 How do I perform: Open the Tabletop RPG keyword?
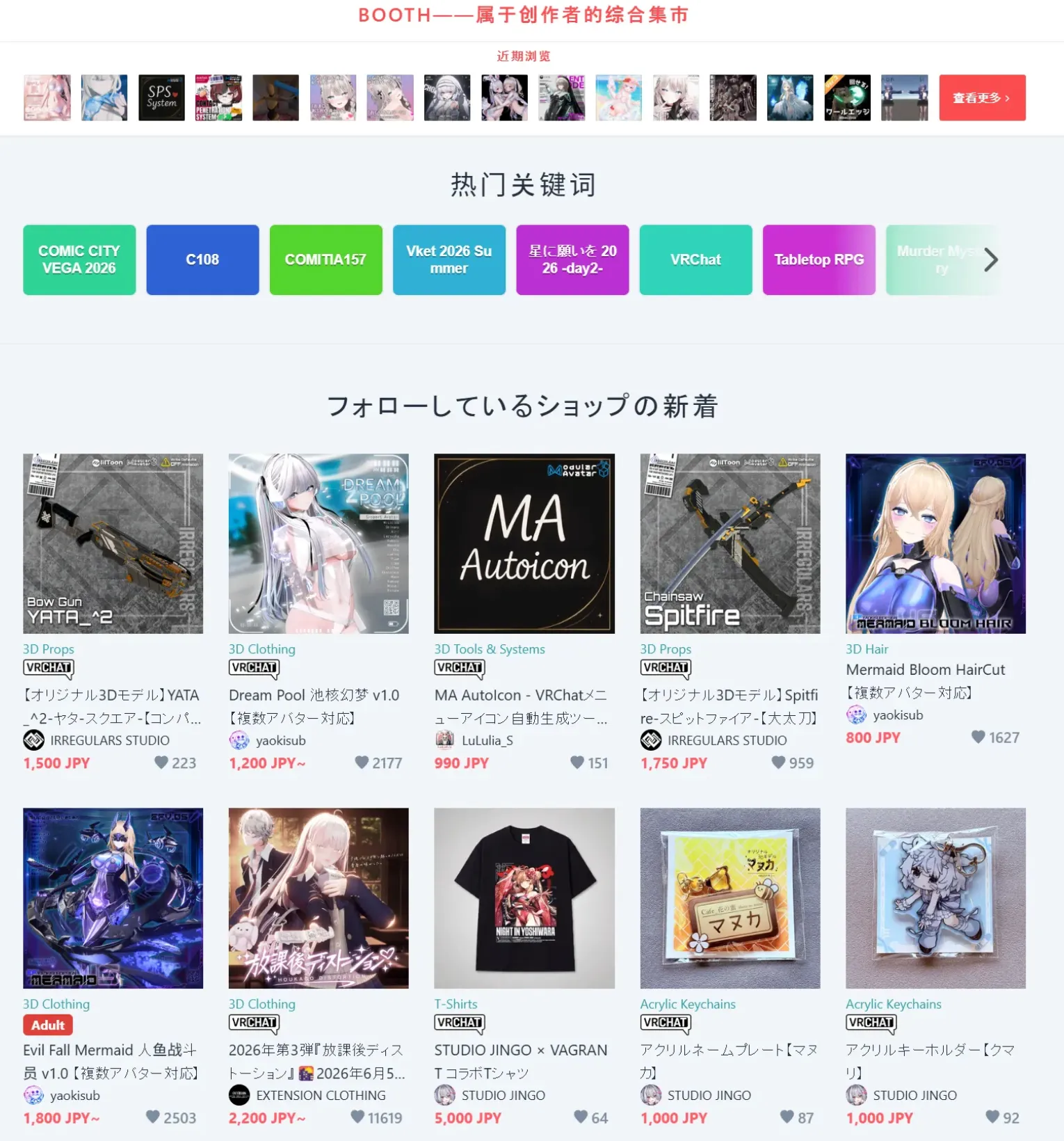pyautogui.click(x=819, y=260)
